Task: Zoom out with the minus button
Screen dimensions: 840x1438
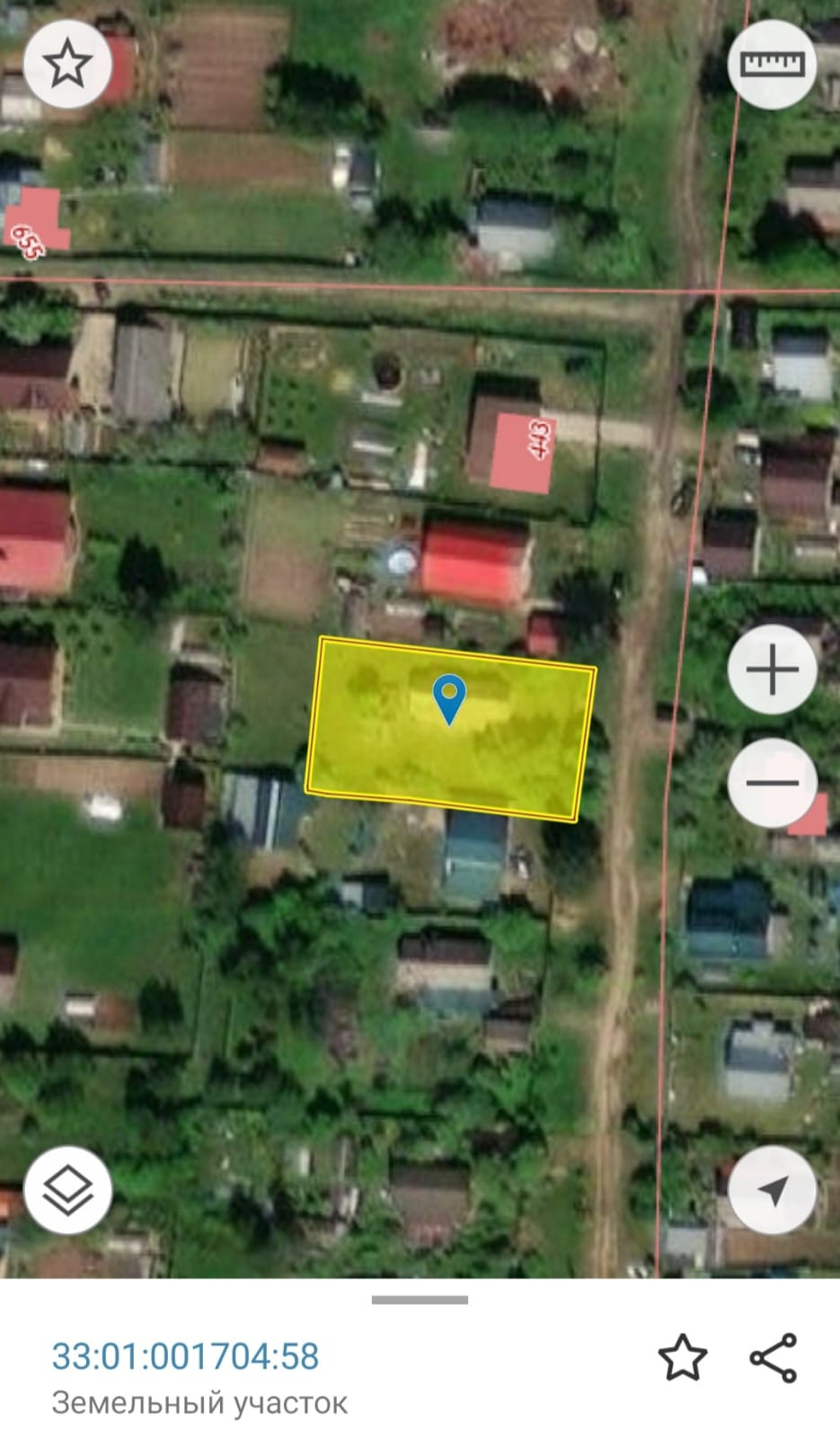Action: point(772,783)
